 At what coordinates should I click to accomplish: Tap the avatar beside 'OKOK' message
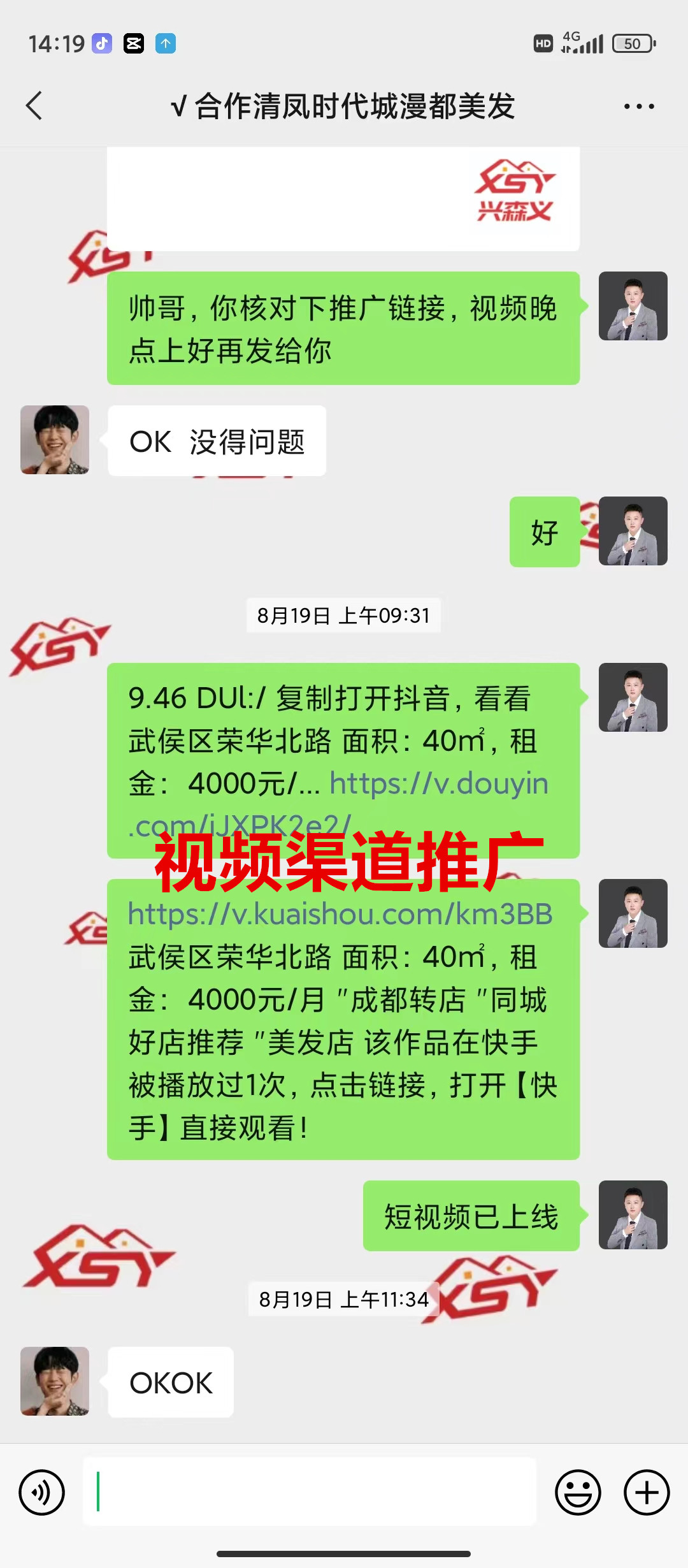point(55,1381)
